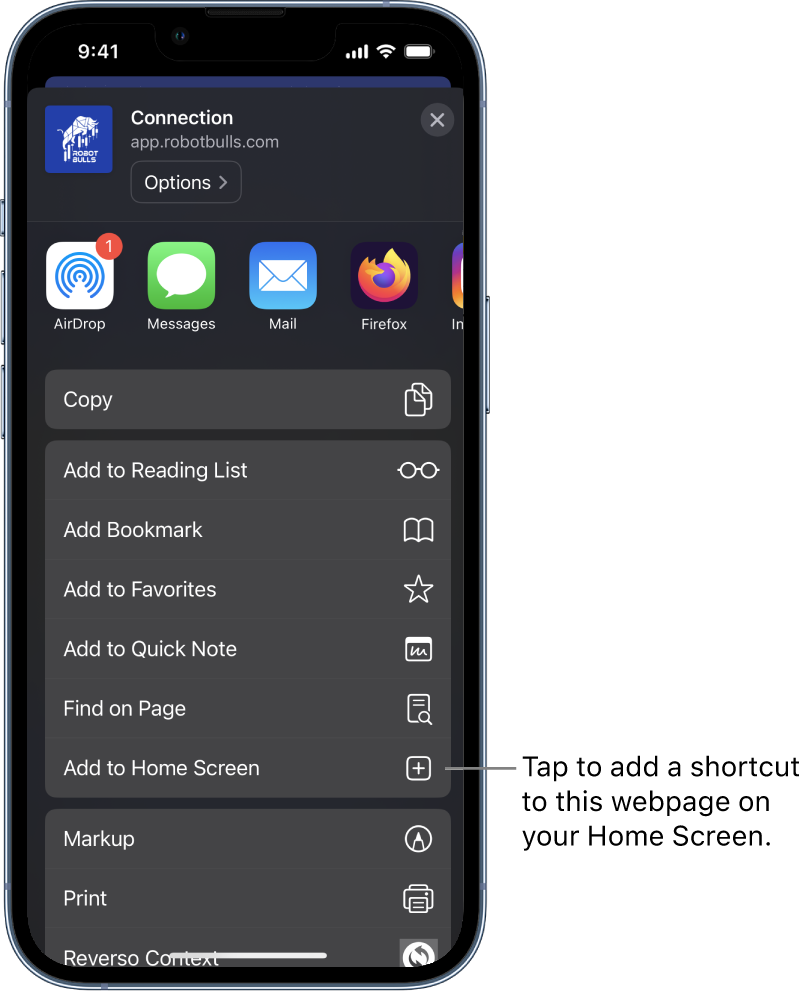Close the share sheet
The width and height of the screenshot is (810, 992).
click(x=437, y=121)
